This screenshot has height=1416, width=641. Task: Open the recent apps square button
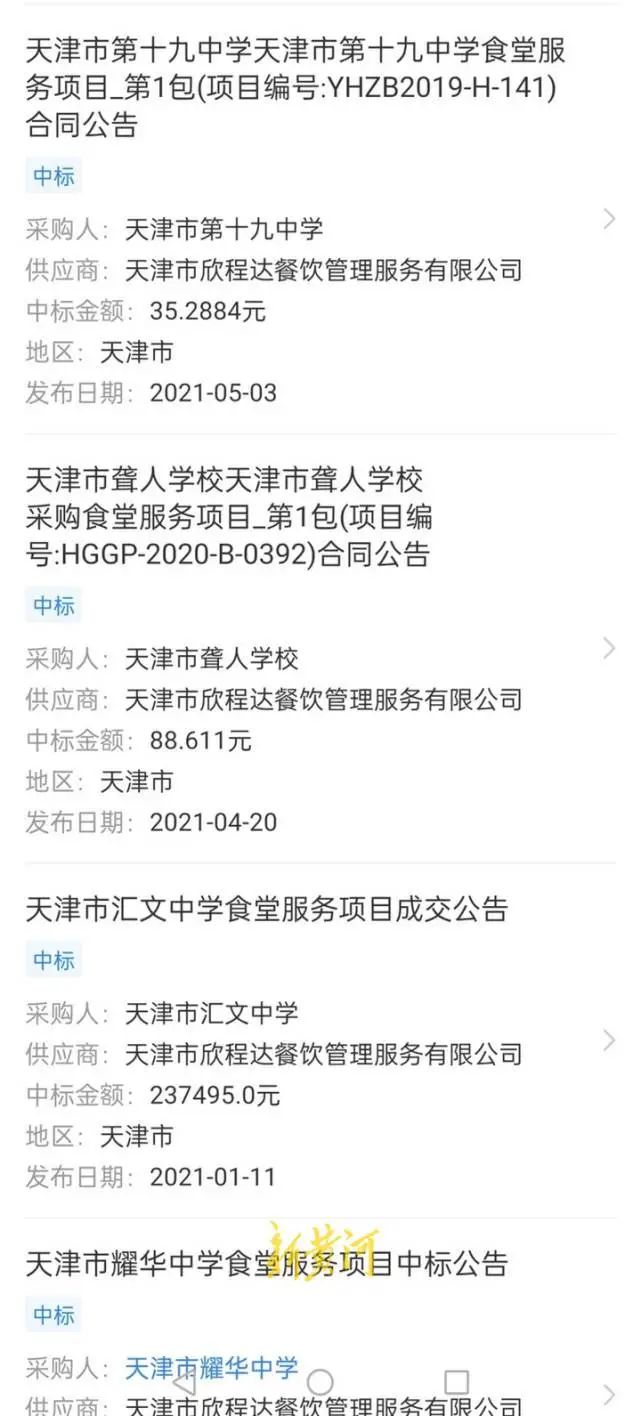coord(456,1383)
